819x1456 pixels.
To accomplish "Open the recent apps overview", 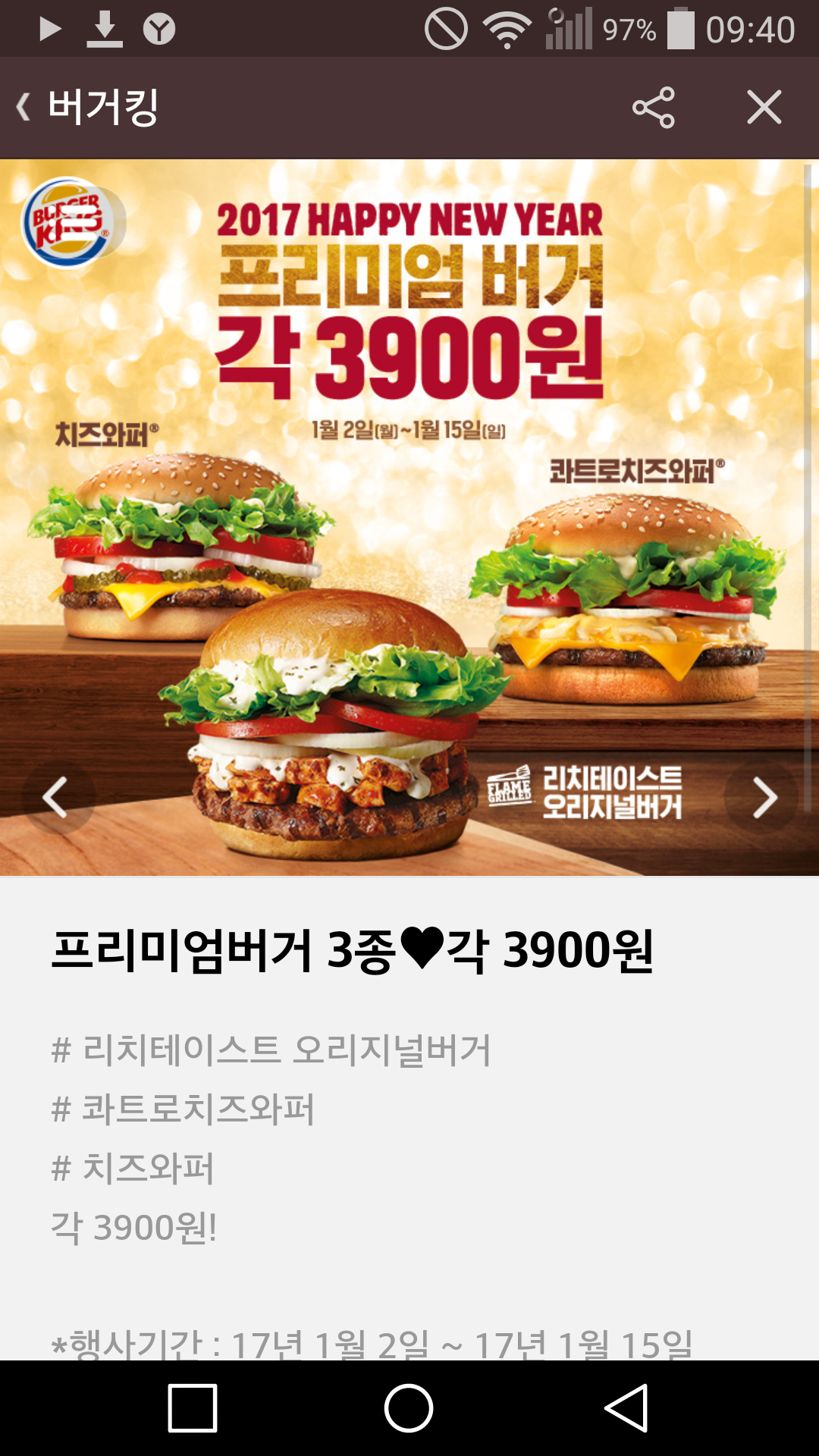I will 193,1408.
